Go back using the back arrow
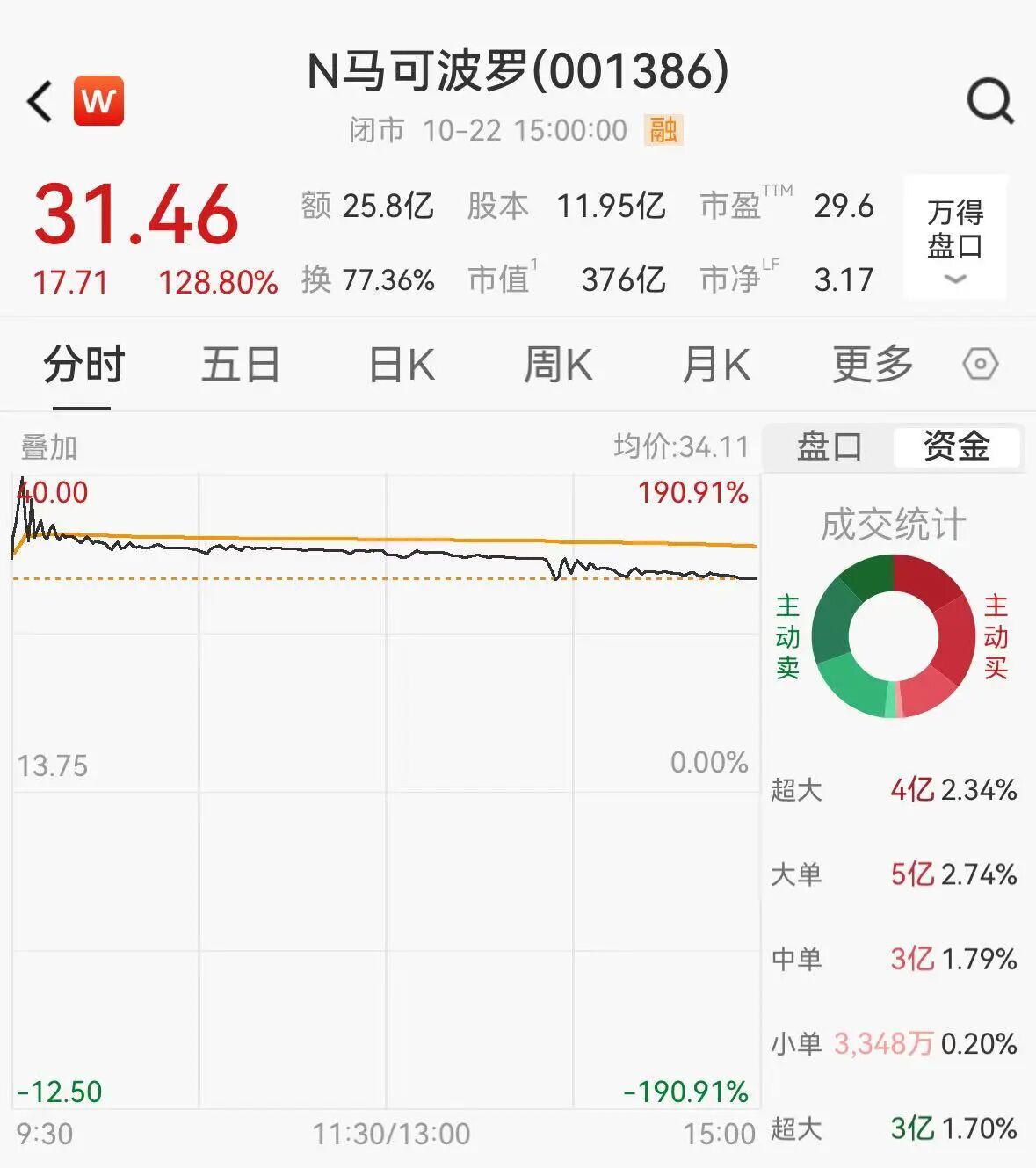The height and width of the screenshot is (1168, 1036). (40, 101)
